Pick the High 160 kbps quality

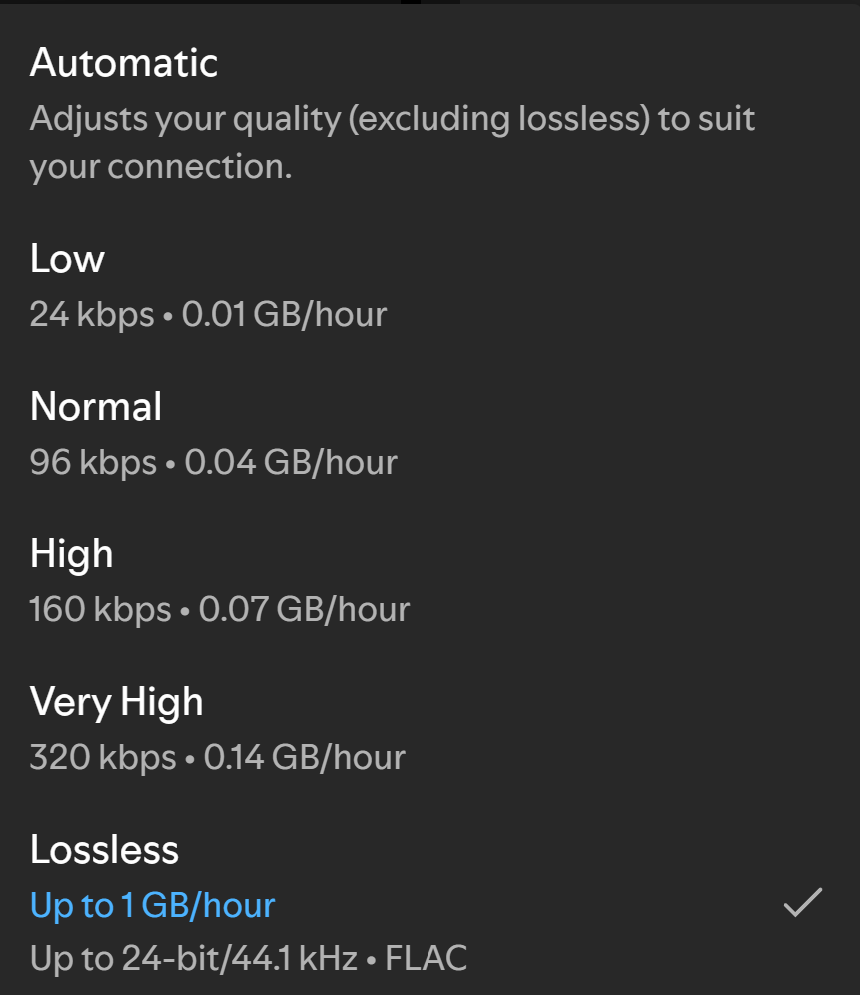pos(72,555)
